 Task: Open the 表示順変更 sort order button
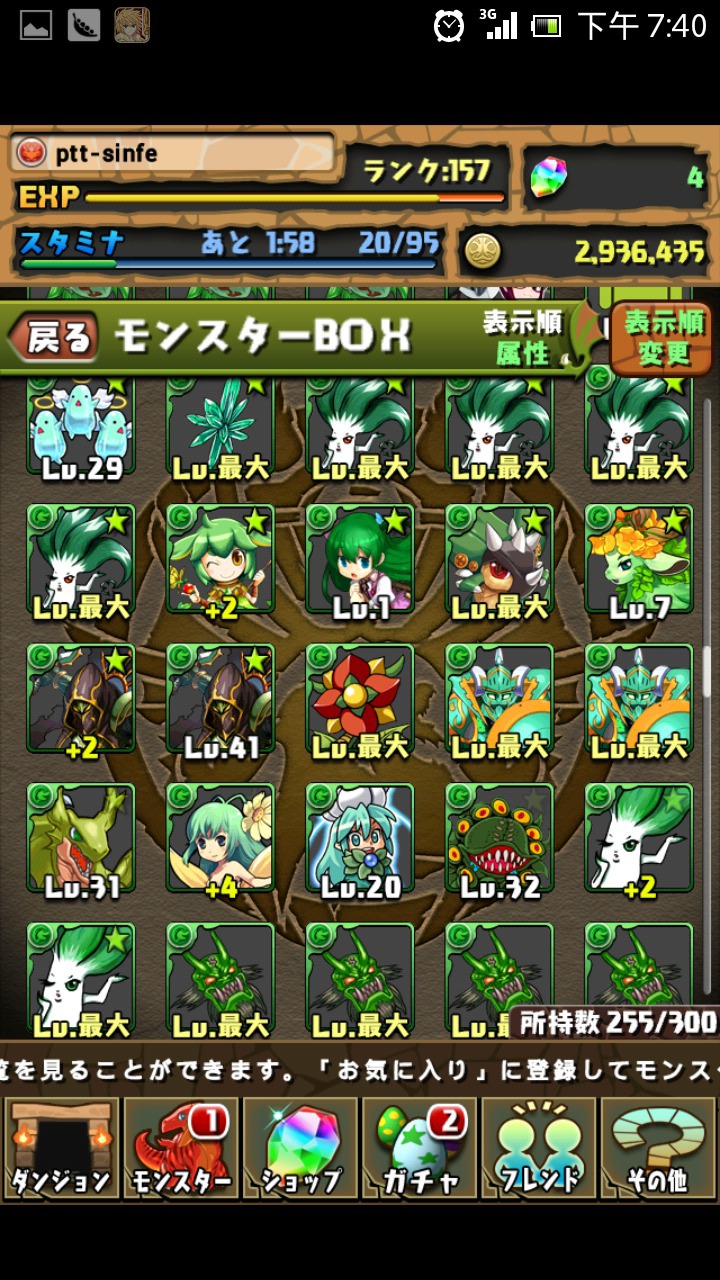coord(663,338)
